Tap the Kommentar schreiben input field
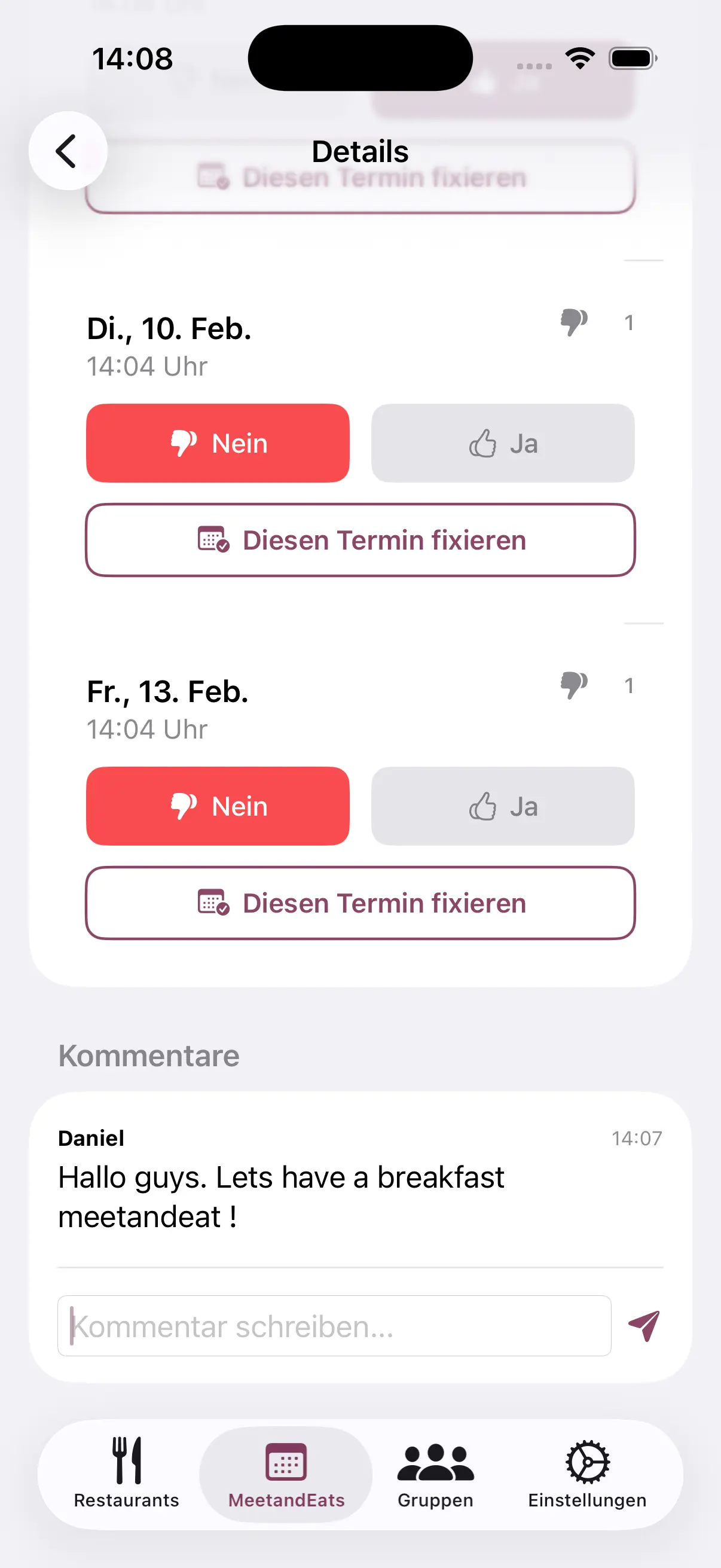This screenshot has height=1568, width=721. click(334, 1326)
